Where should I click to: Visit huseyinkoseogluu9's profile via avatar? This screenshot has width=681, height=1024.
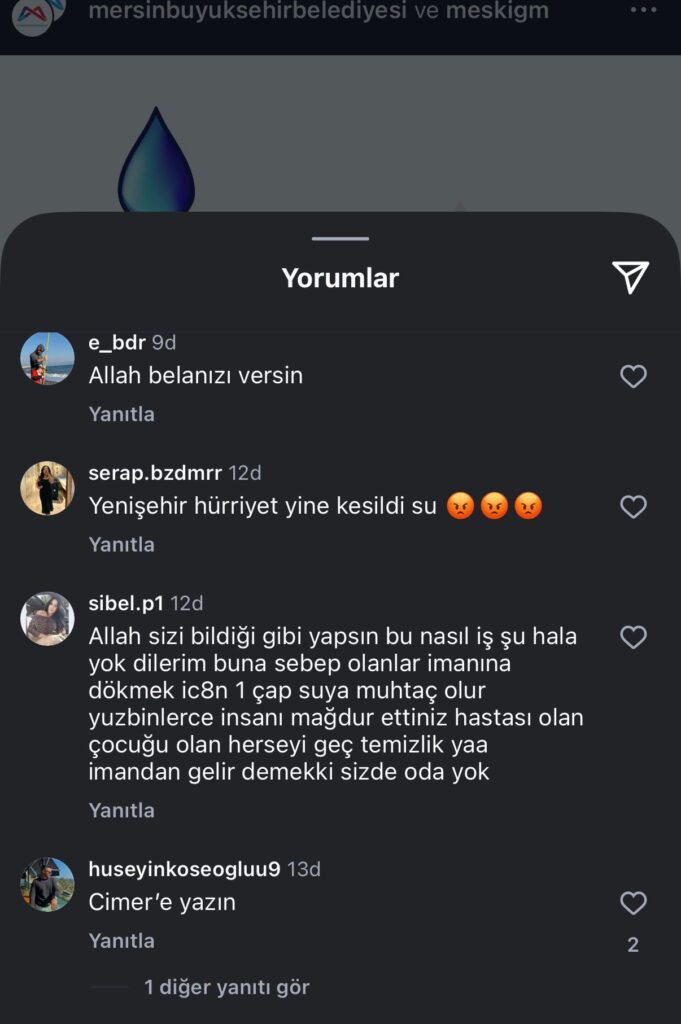tap(47, 884)
